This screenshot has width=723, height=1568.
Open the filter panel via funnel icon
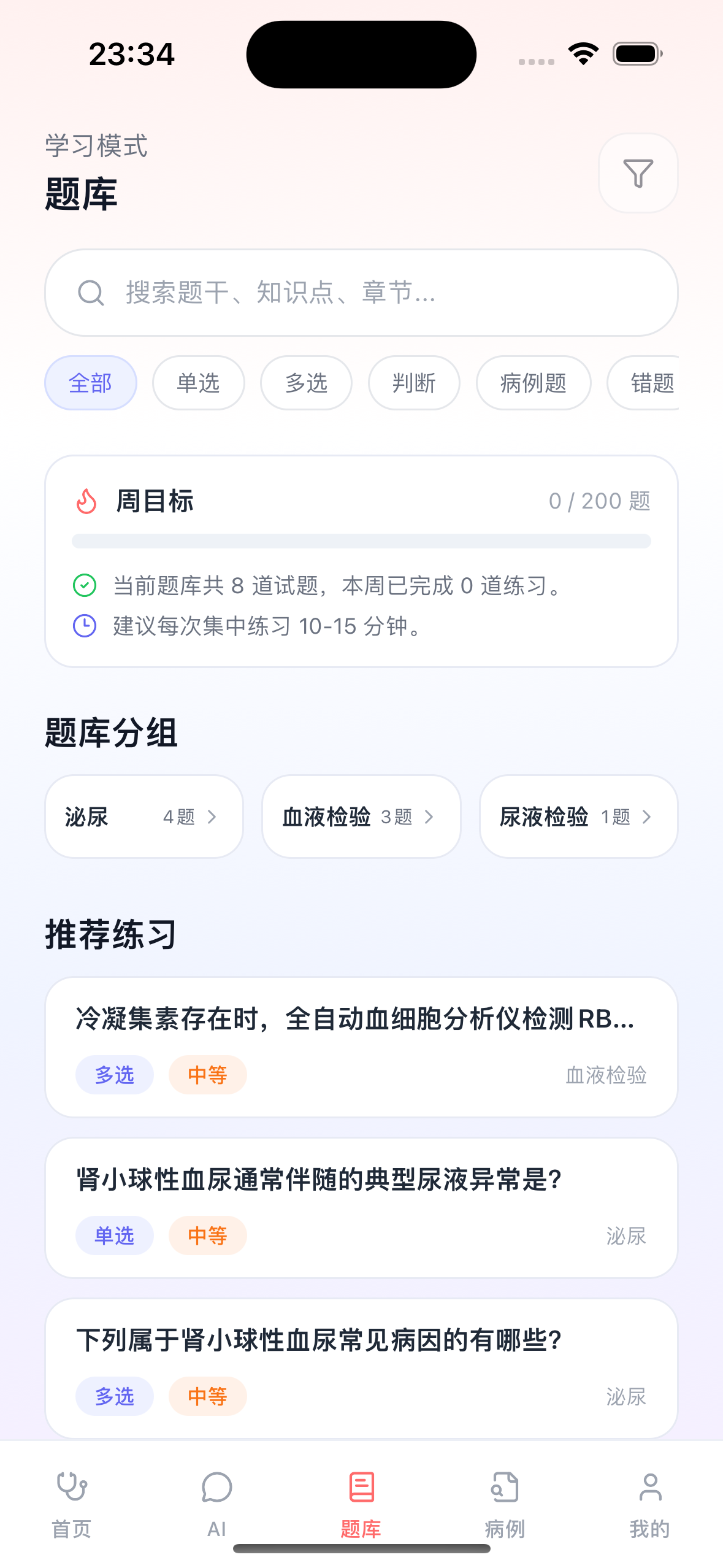click(638, 174)
